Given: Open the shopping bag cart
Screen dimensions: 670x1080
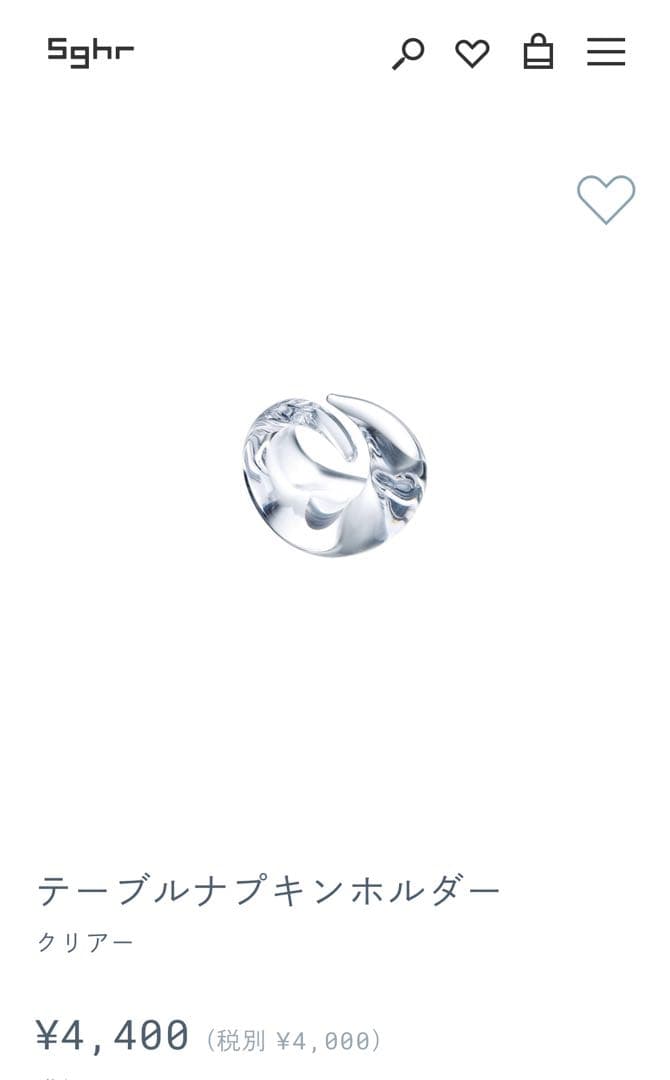Looking at the screenshot, I should [x=538, y=52].
